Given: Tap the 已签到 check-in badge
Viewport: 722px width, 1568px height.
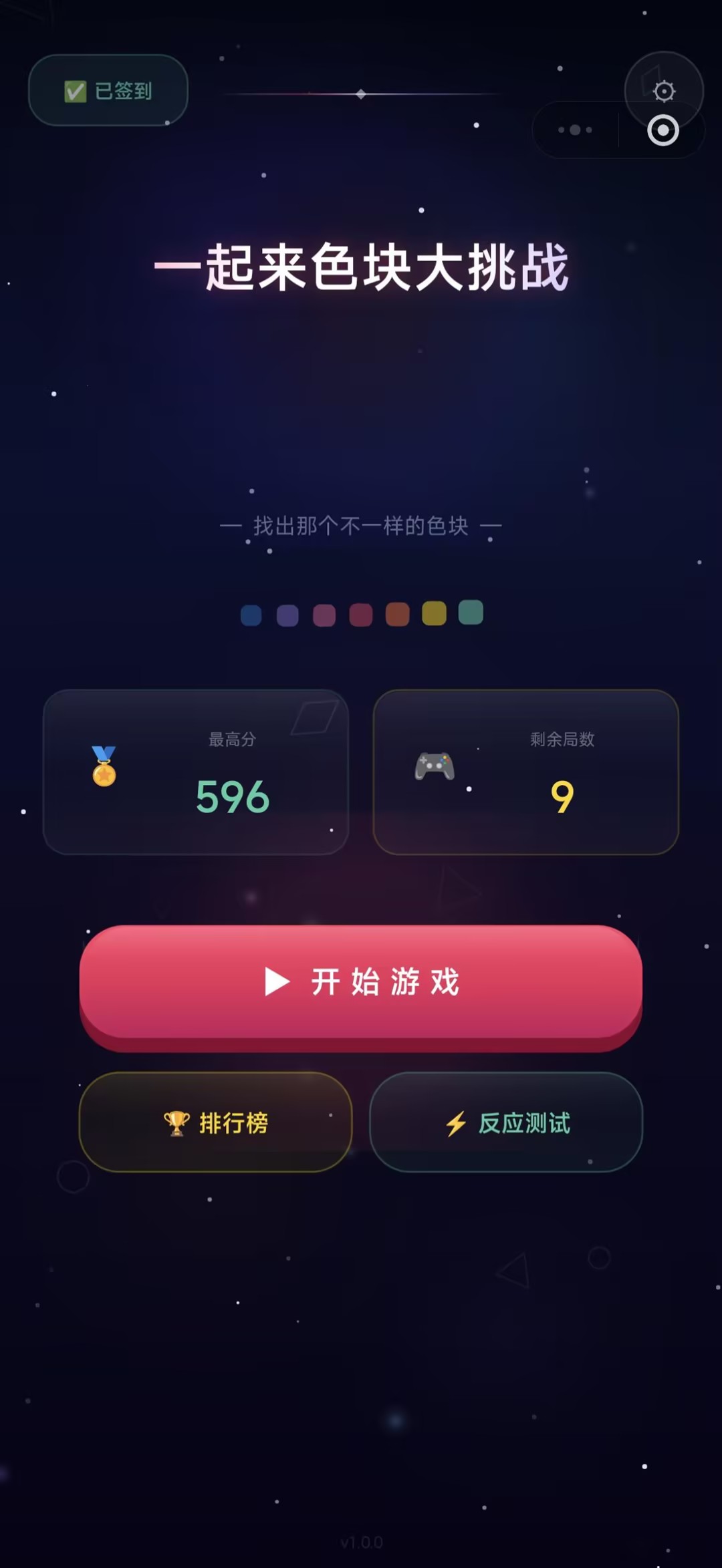Looking at the screenshot, I should point(108,90).
